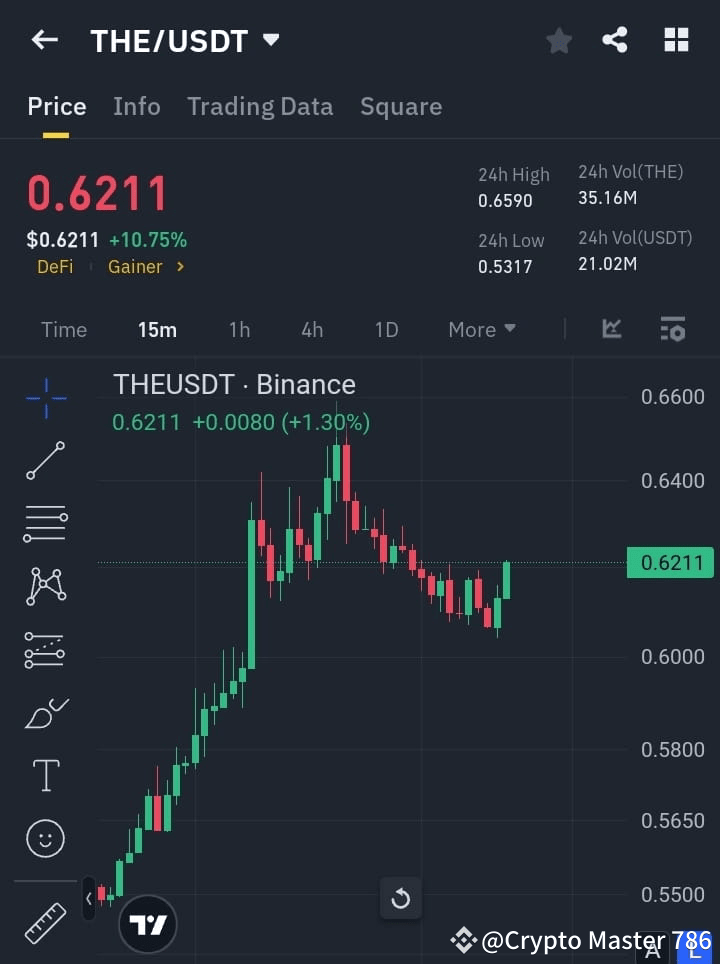
Task: Select the XABCD pattern tool
Action: pyautogui.click(x=45, y=587)
